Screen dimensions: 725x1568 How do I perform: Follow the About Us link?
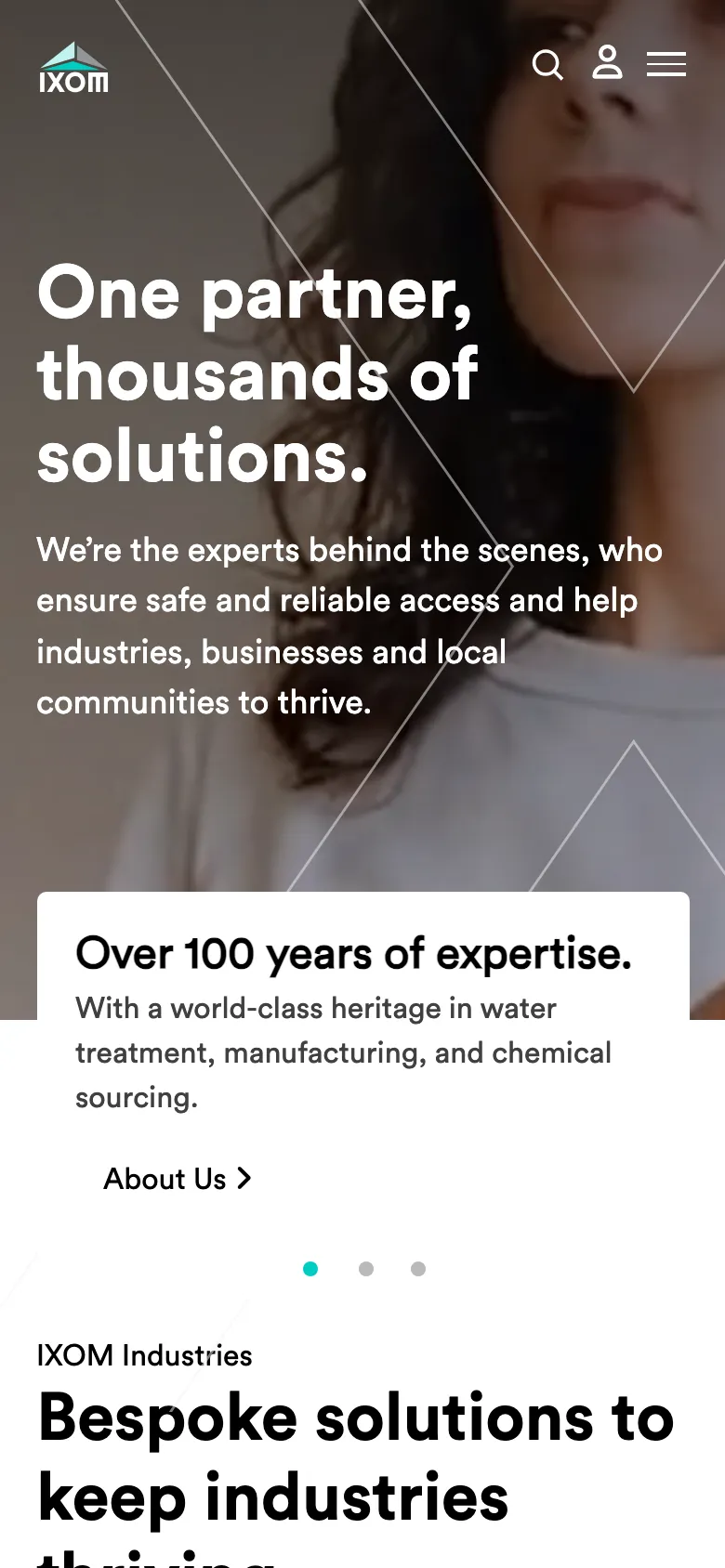[x=178, y=1179]
